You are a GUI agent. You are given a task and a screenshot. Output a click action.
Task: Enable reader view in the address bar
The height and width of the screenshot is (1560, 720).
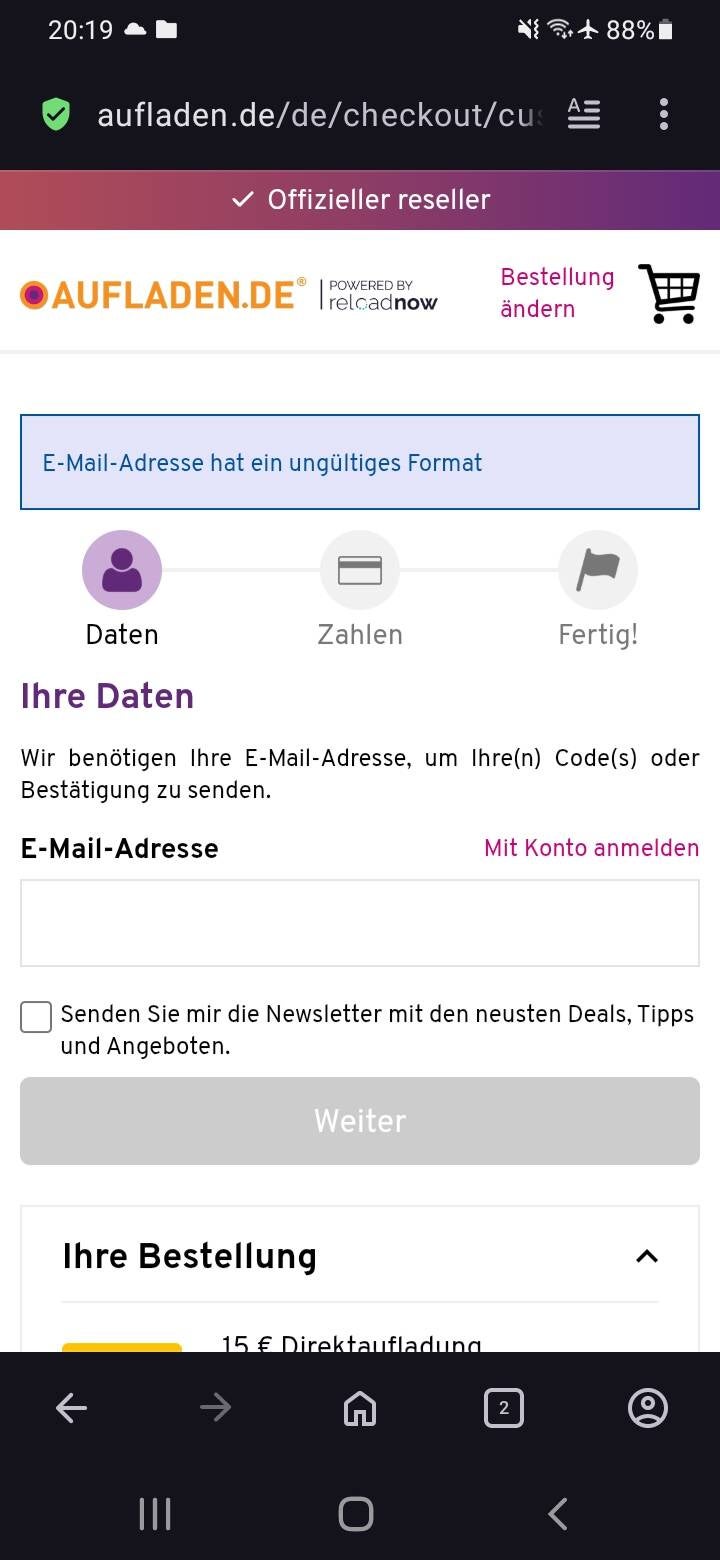(x=584, y=115)
